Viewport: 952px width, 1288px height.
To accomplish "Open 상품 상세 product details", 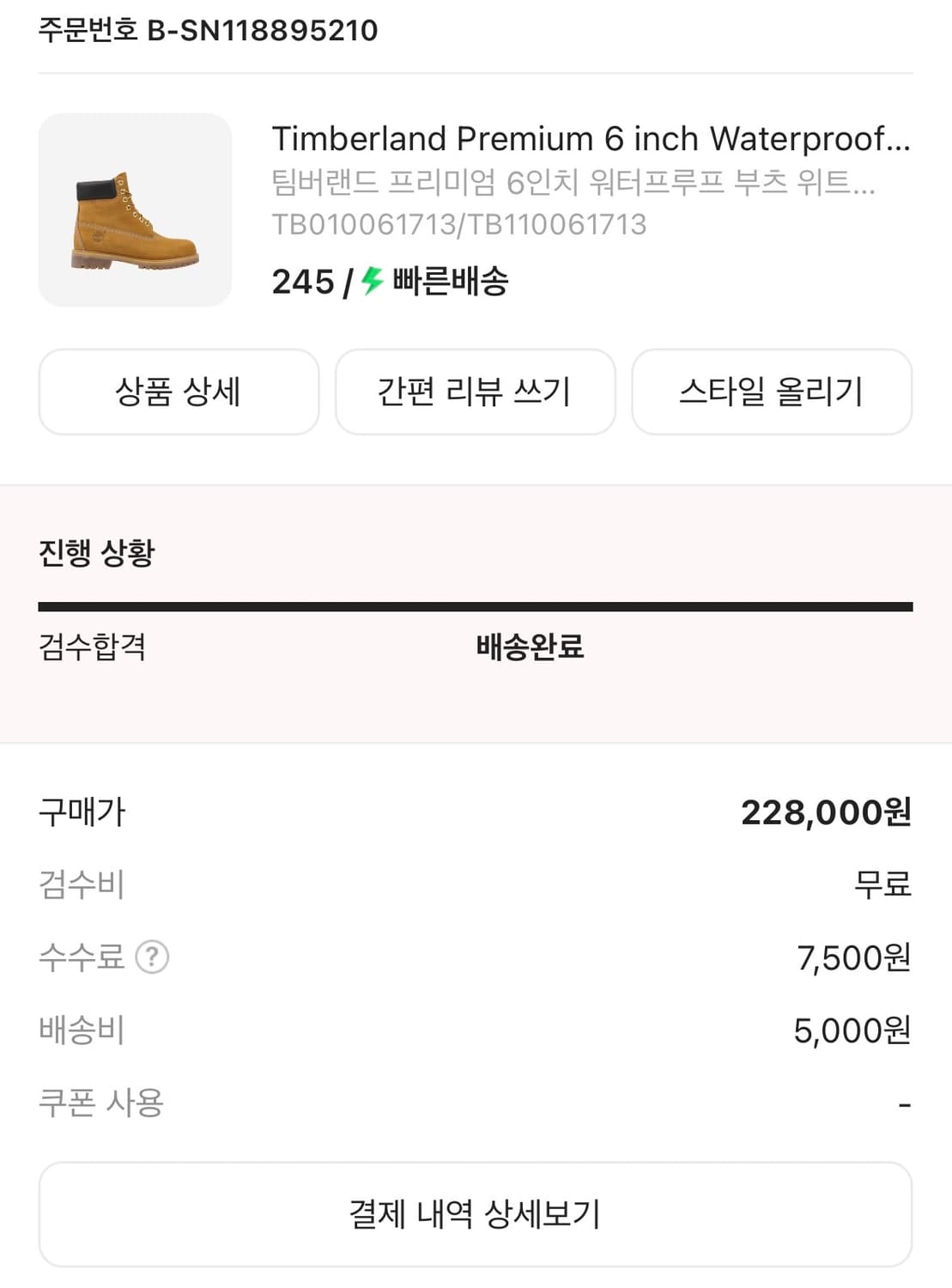I will tap(178, 392).
